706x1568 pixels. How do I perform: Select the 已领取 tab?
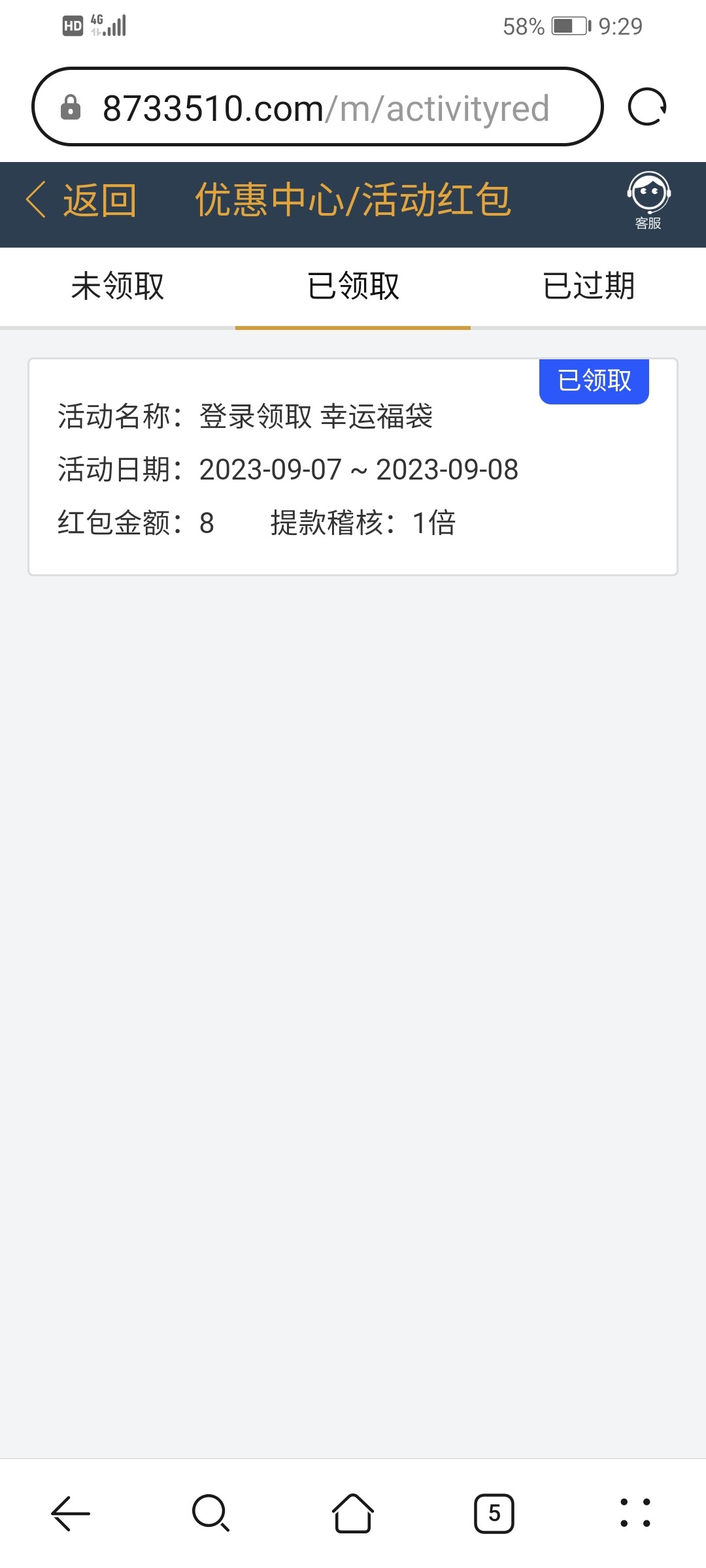coord(353,286)
